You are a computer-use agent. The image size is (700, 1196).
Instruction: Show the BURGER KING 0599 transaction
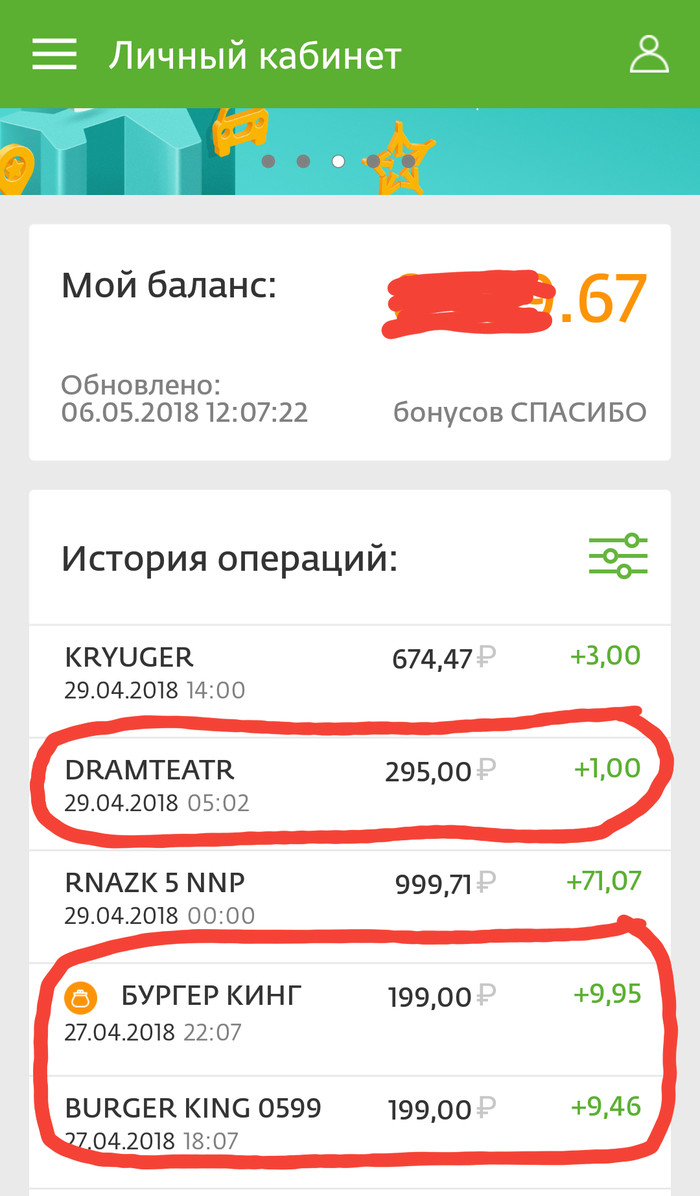pyautogui.click(x=350, y=1122)
